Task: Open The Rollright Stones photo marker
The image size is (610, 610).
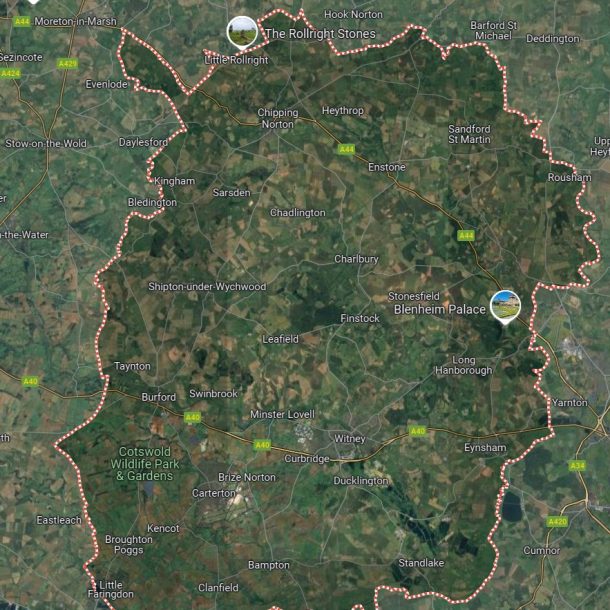Action: click(240, 31)
